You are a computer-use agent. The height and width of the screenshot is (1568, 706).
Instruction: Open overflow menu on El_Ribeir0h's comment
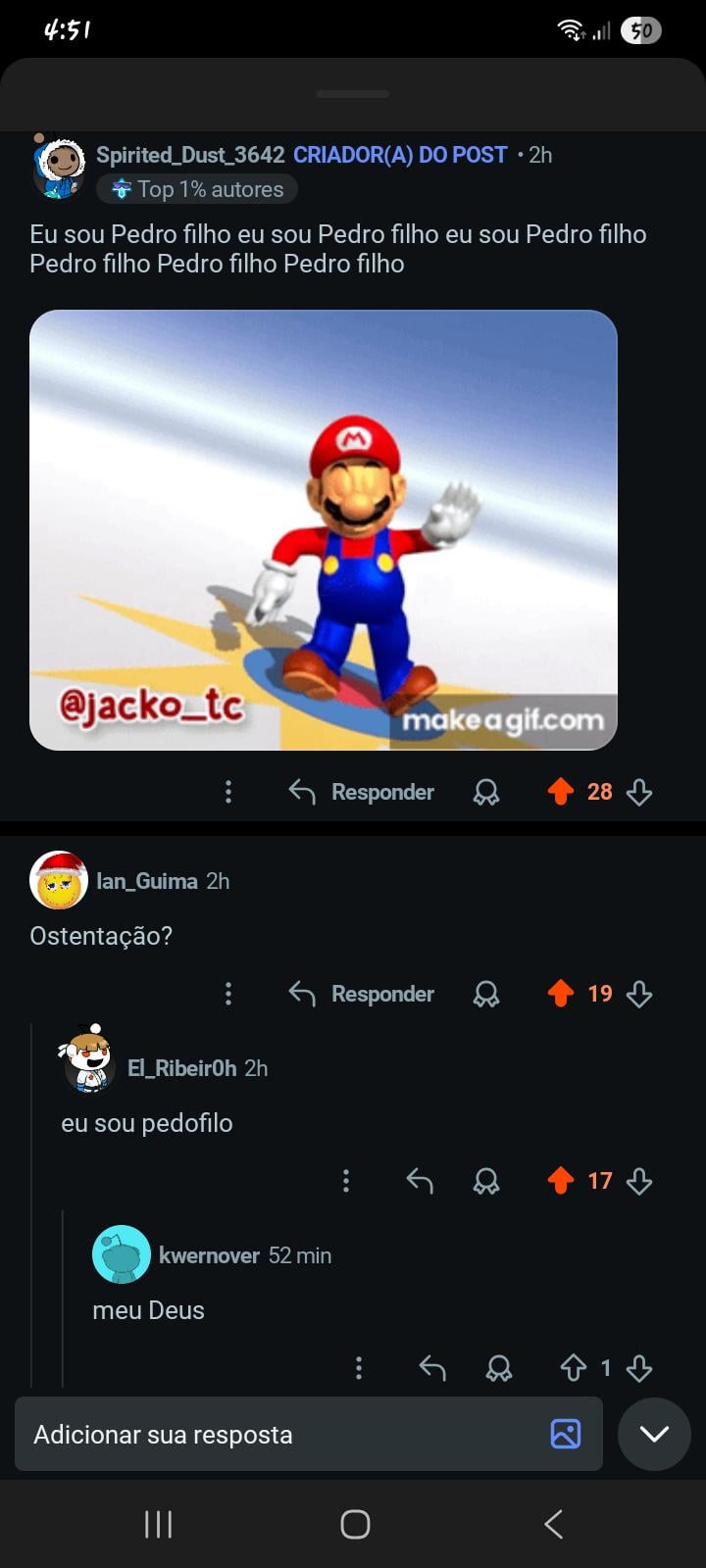click(x=346, y=1181)
